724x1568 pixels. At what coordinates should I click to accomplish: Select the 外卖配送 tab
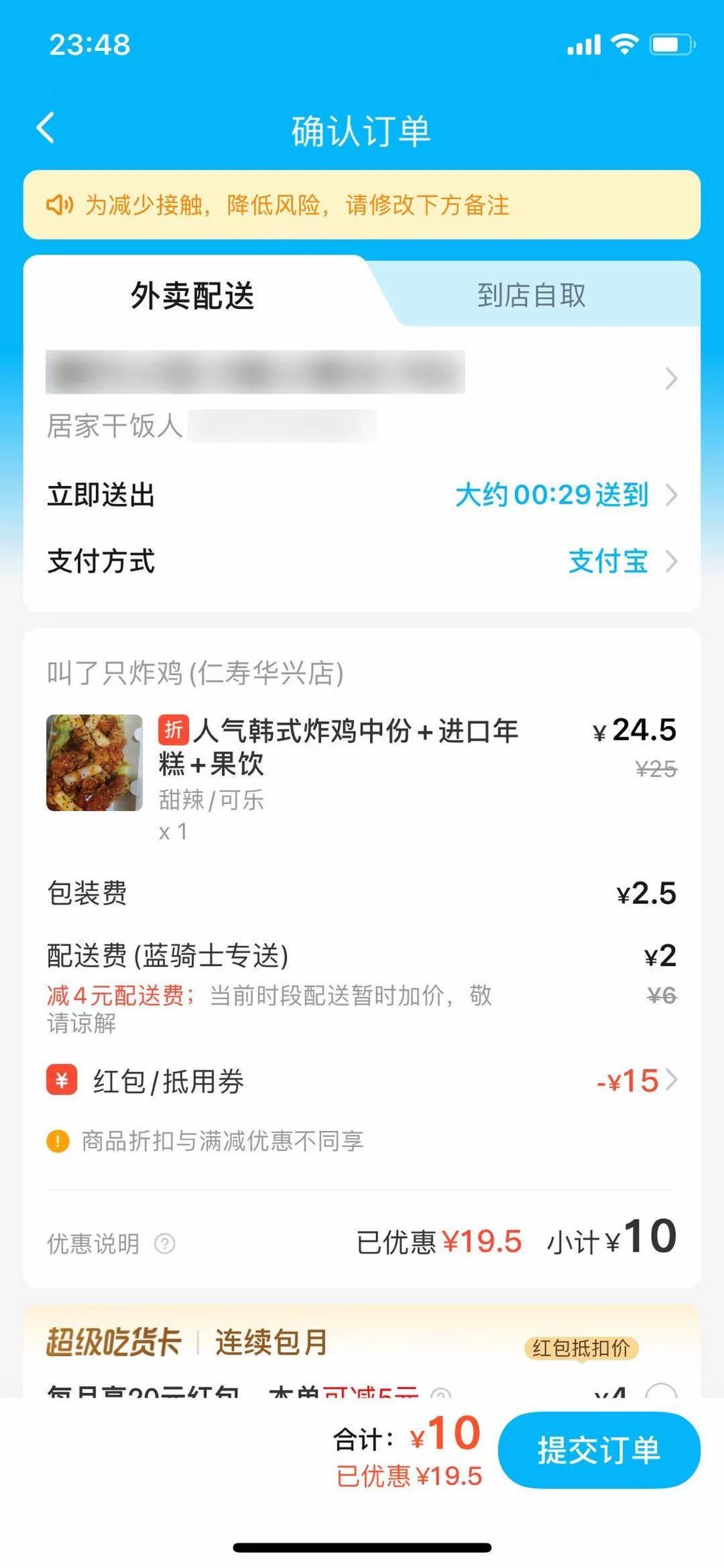pos(192,295)
